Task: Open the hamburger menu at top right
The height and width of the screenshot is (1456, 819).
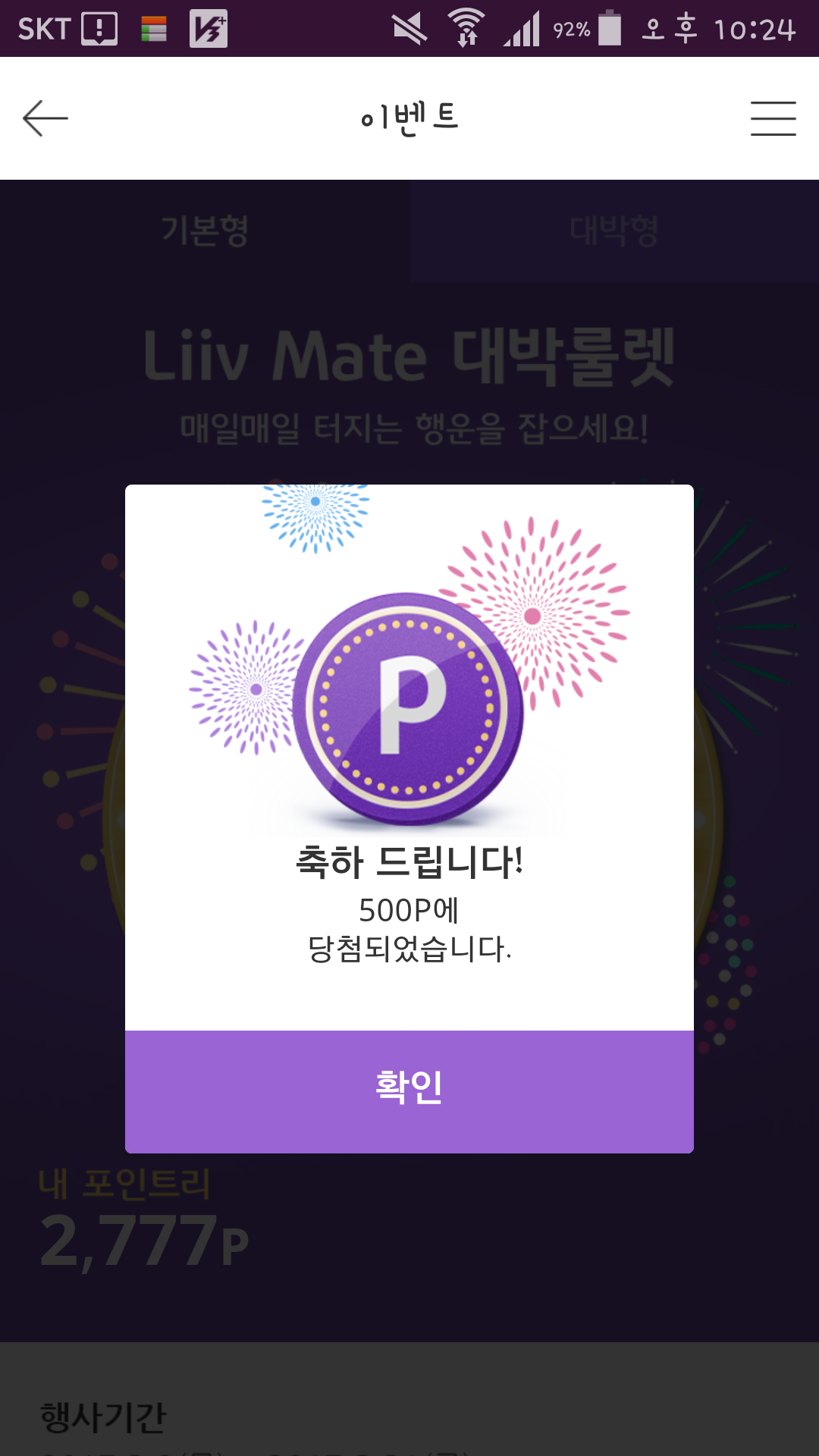Action: click(773, 119)
